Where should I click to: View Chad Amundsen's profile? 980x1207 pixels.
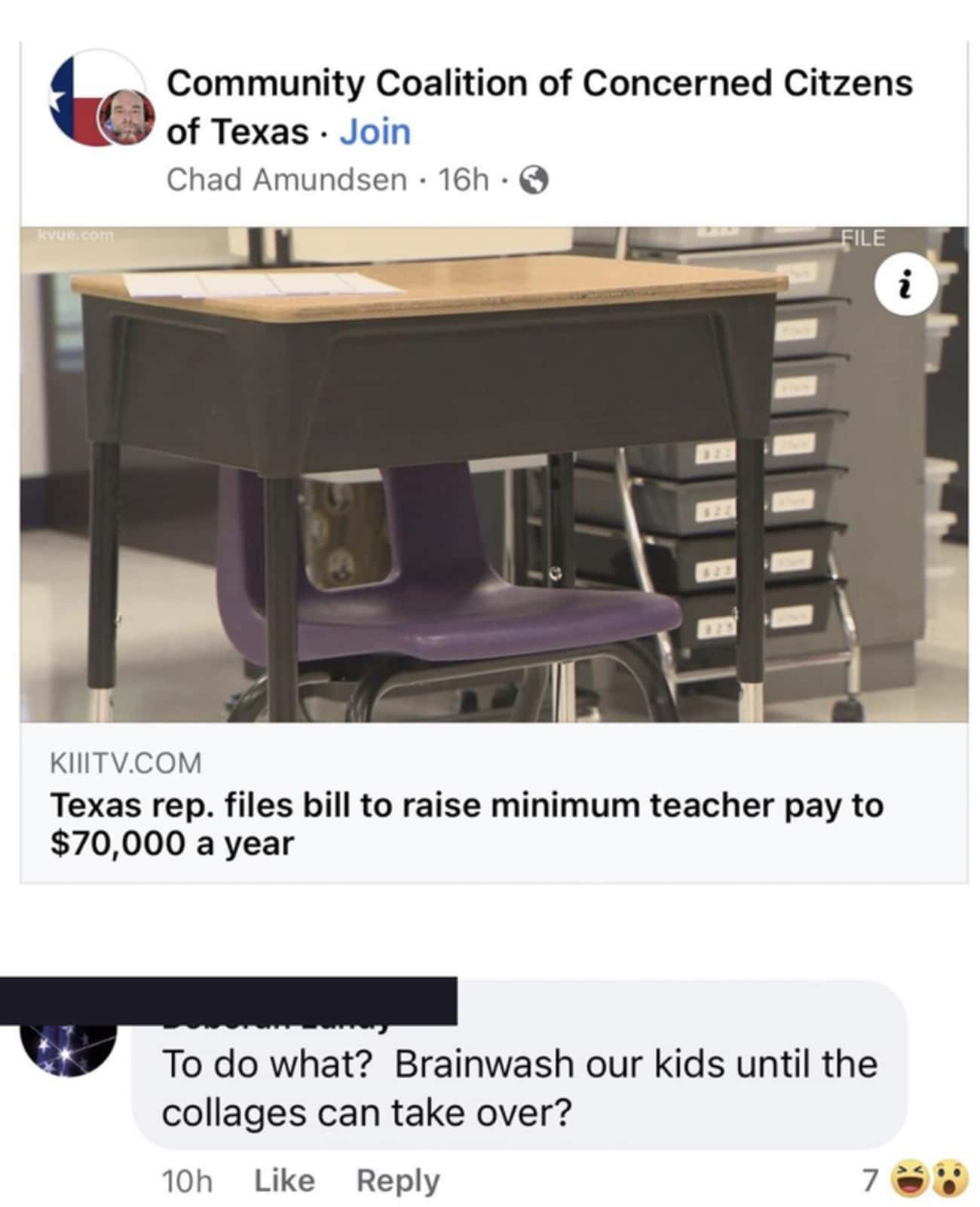(286, 179)
